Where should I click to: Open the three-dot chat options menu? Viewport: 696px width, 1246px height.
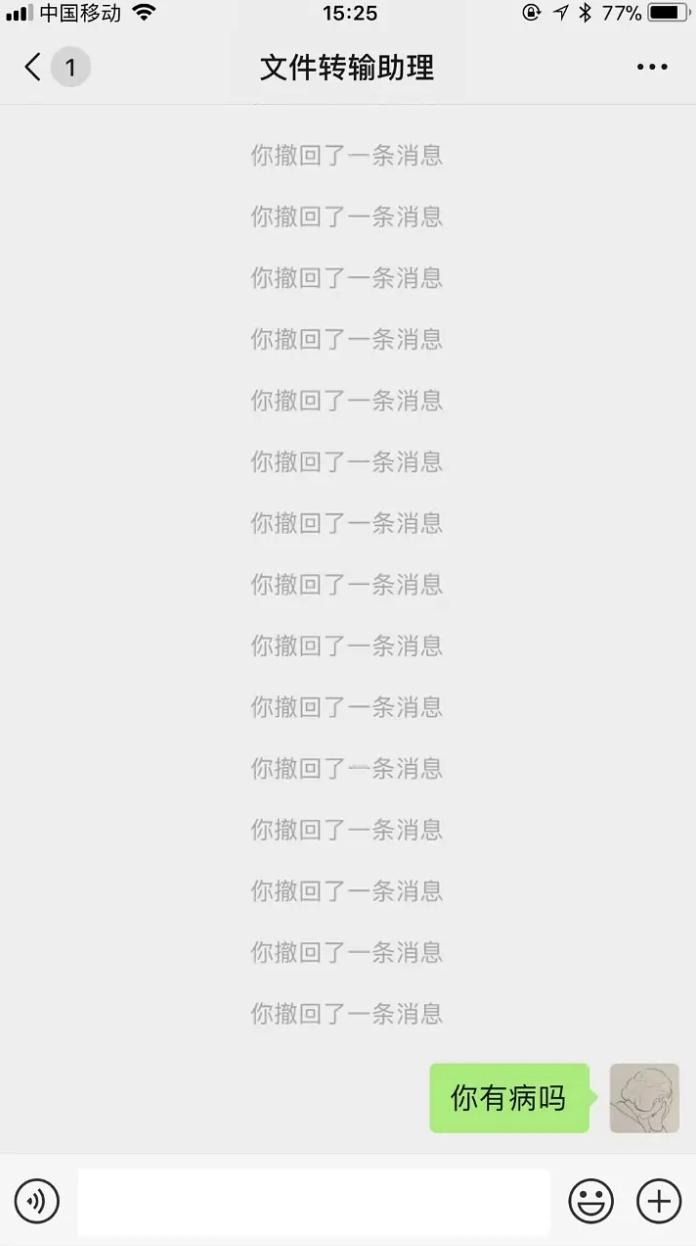tap(652, 68)
